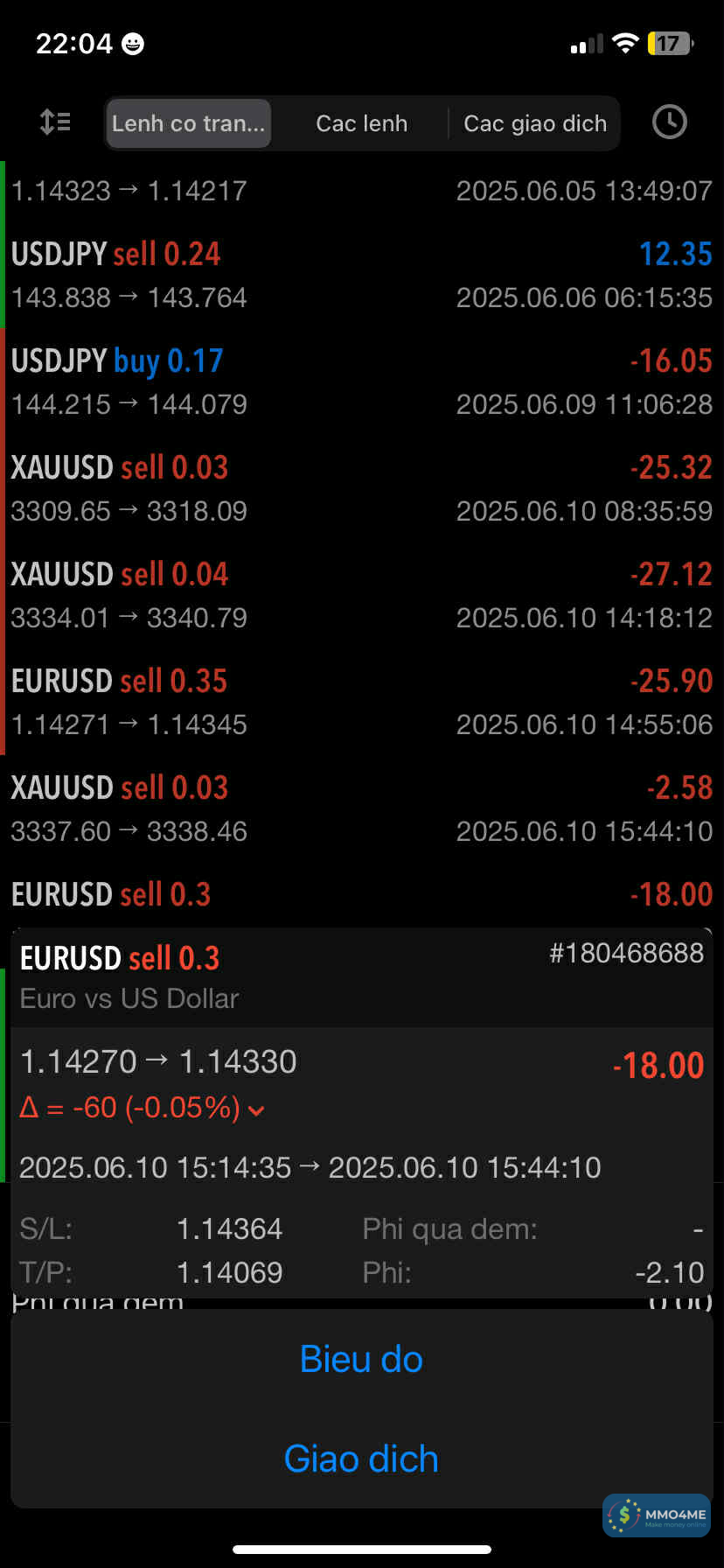Open the history period clock icon
Image resolution: width=724 pixels, height=1568 pixels.
[670, 122]
